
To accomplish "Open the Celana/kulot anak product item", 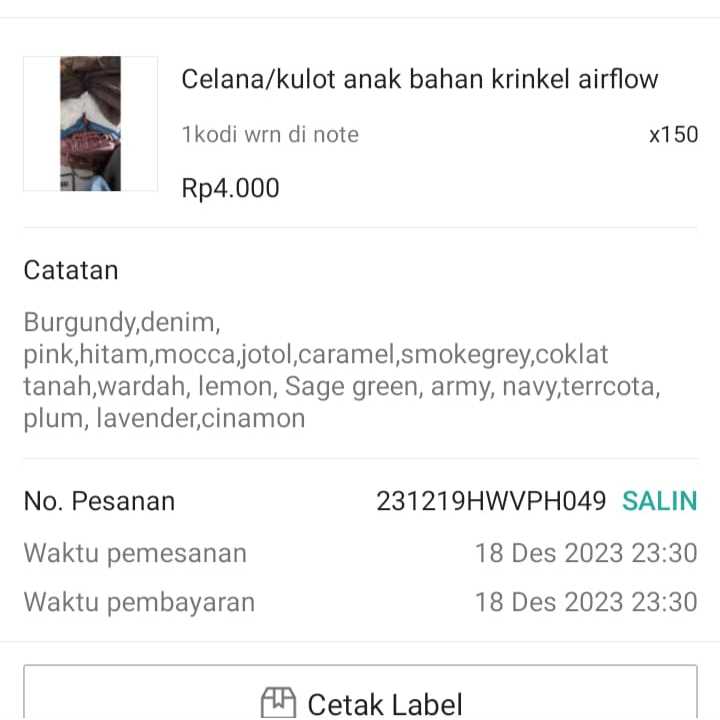I will pos(419,80).
